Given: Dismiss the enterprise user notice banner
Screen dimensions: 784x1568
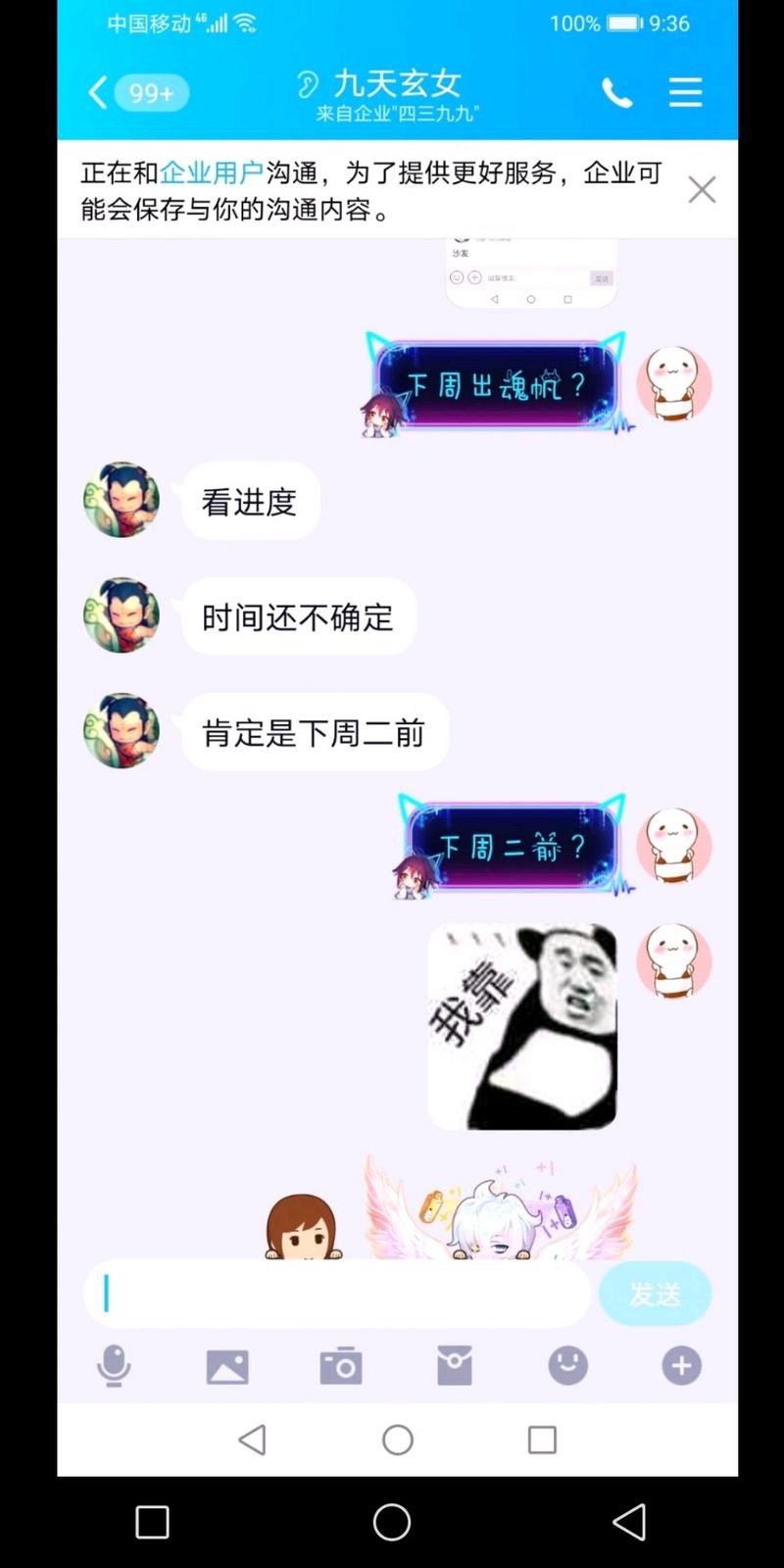Looking at the screenshot, I should [x=702, y=189].
